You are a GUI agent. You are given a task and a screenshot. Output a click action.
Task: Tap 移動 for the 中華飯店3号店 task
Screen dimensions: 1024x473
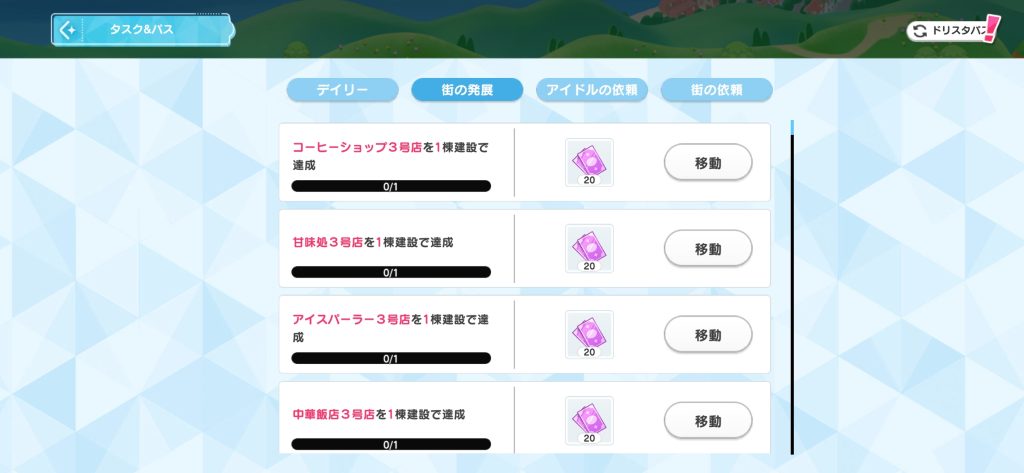click(708, 420)
